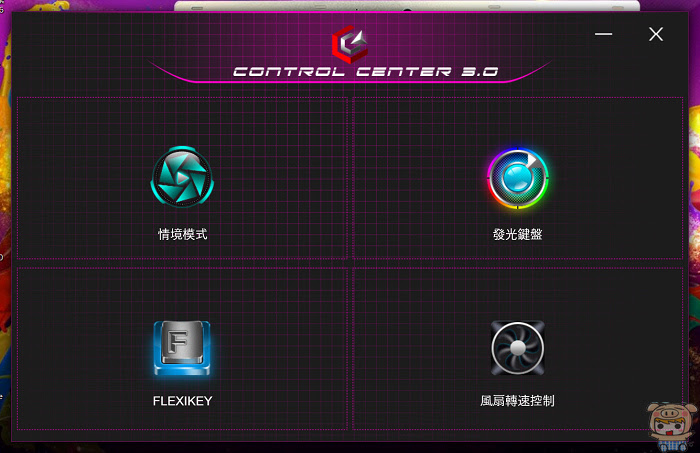Image resolution: width=700 pixels, height=453 pixels.
Task: Close the Control Center window
Action: pyautogui.click(x=656, y=34)
